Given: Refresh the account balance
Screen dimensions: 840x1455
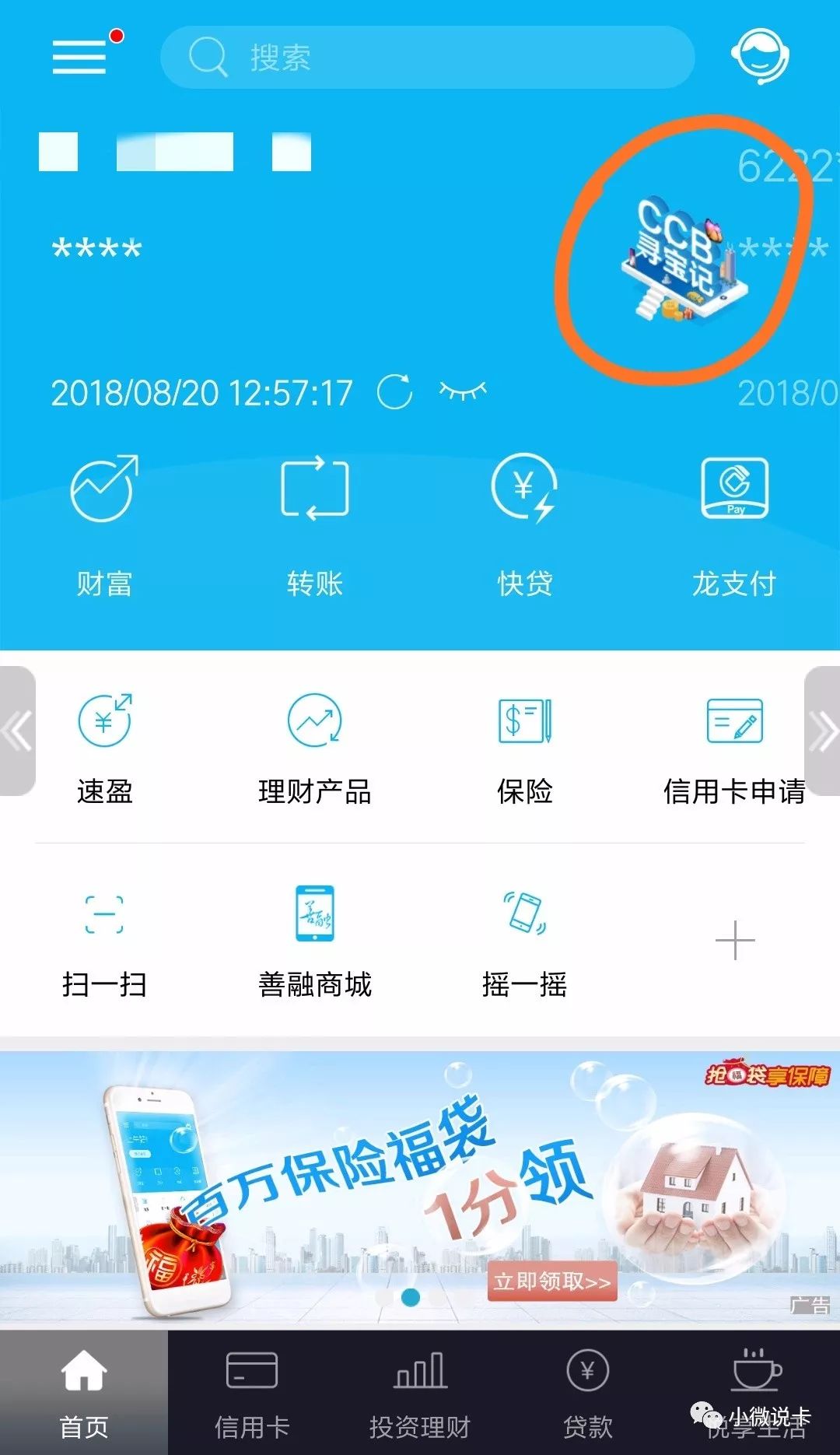Looking at the screenshot, I should (x=394, y=391).
